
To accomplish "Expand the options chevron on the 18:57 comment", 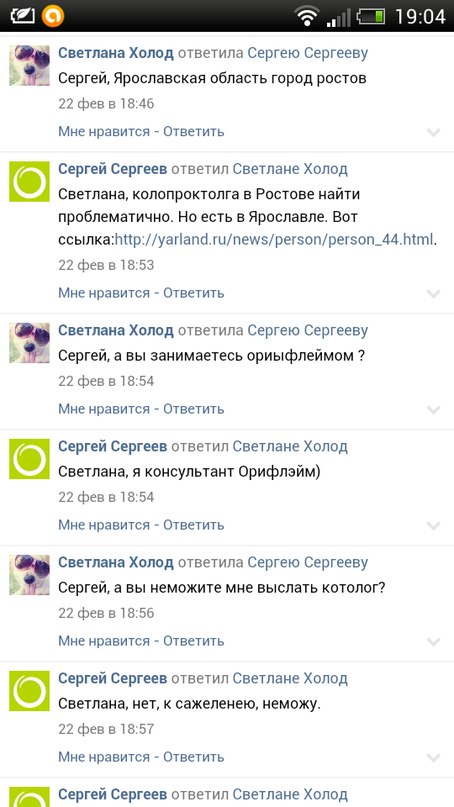I will (x=433, y=758).
